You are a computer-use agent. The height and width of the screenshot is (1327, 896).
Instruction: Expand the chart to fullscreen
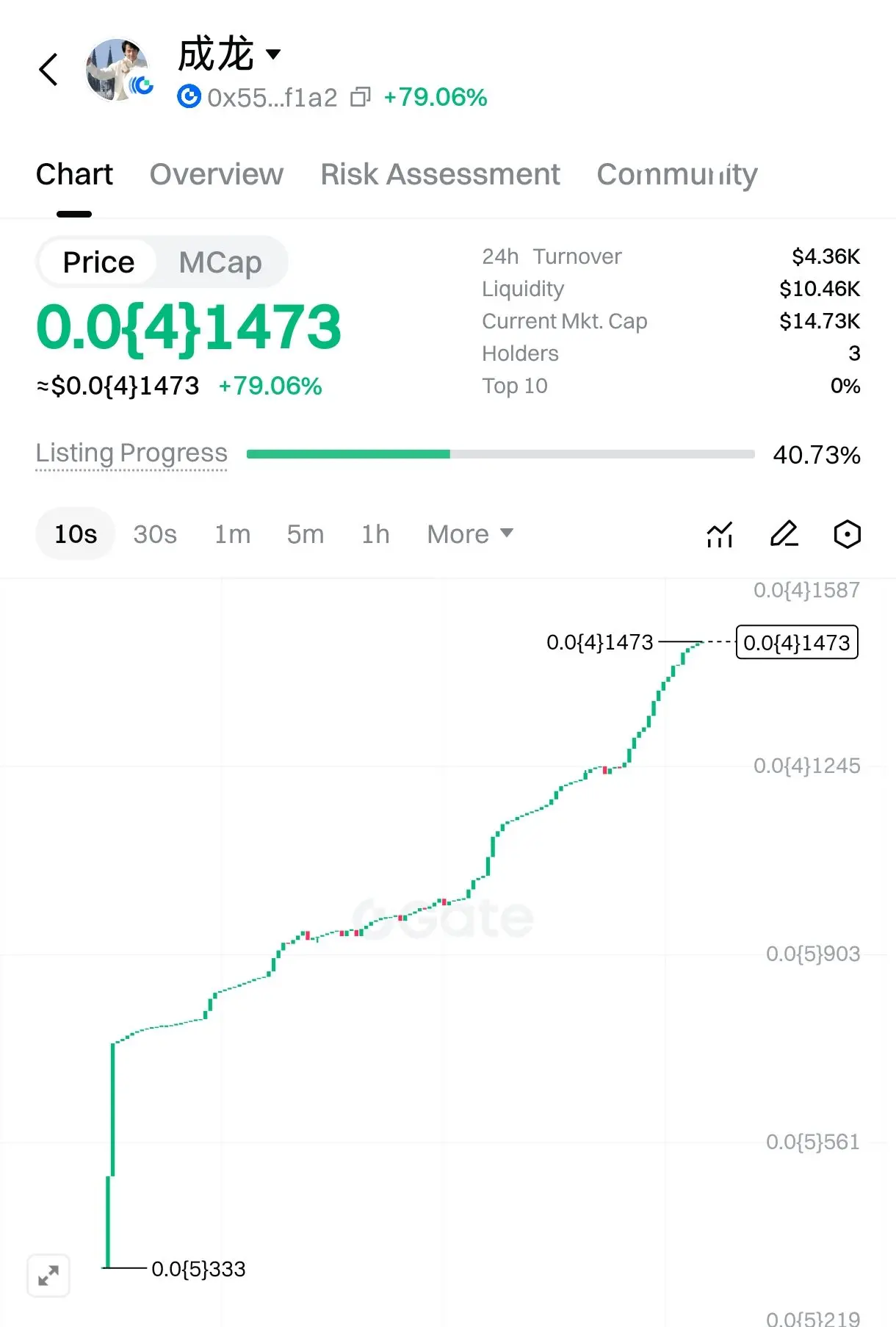tap(48, 1275)
